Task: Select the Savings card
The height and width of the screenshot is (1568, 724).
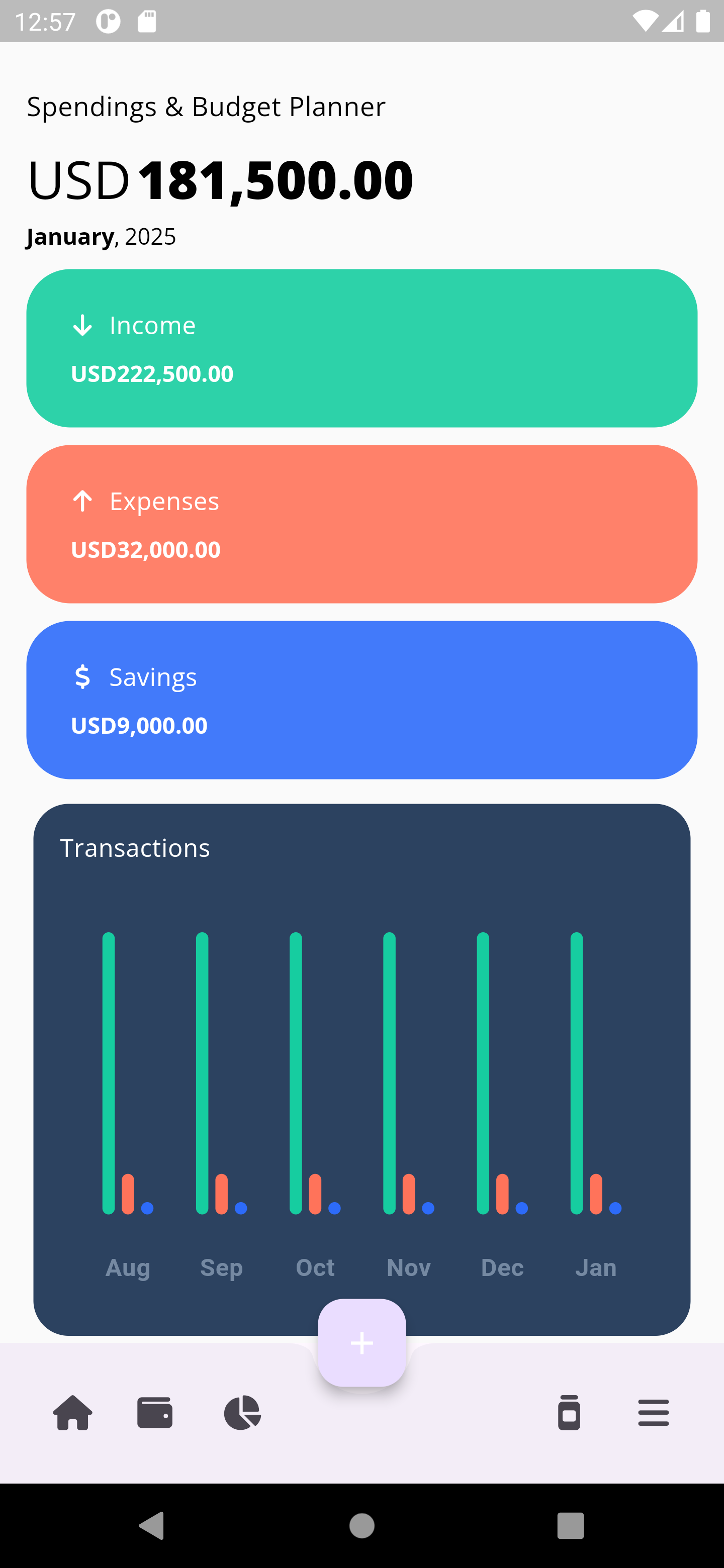Action: click(x=361, y=700)
